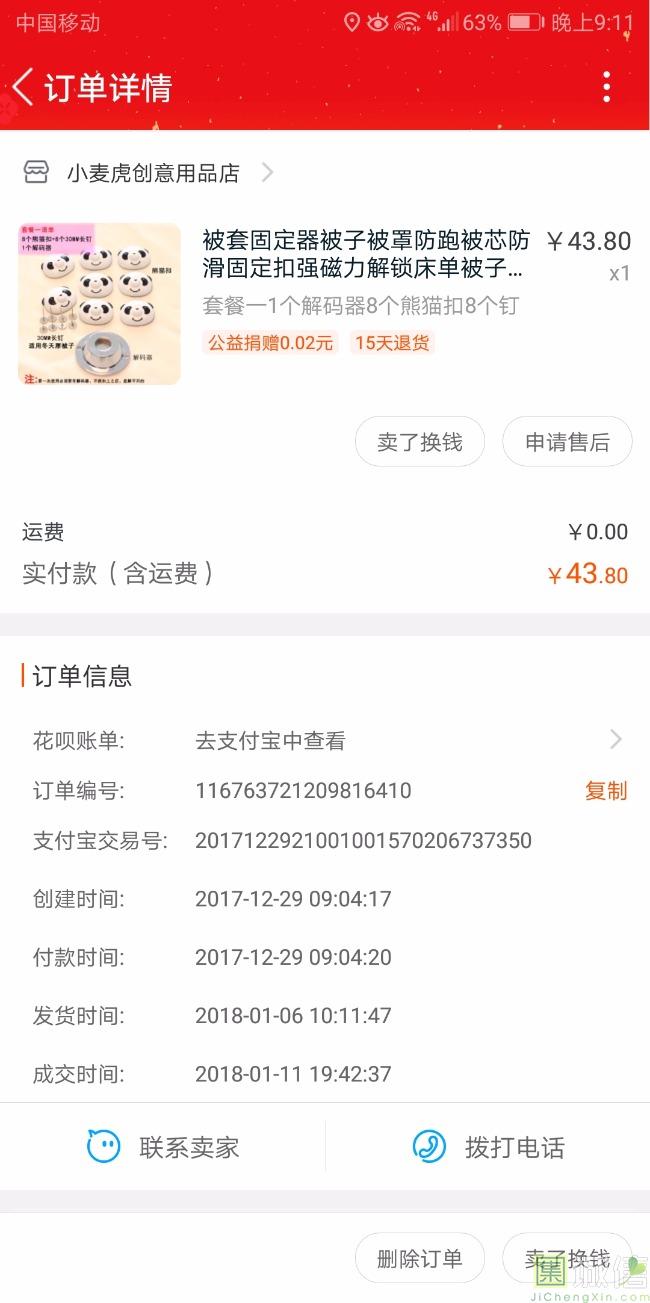Viewport: 650px width, 1303px height.
Task: Delete this order with 删除订单
Action: (x=420, y=1258)
